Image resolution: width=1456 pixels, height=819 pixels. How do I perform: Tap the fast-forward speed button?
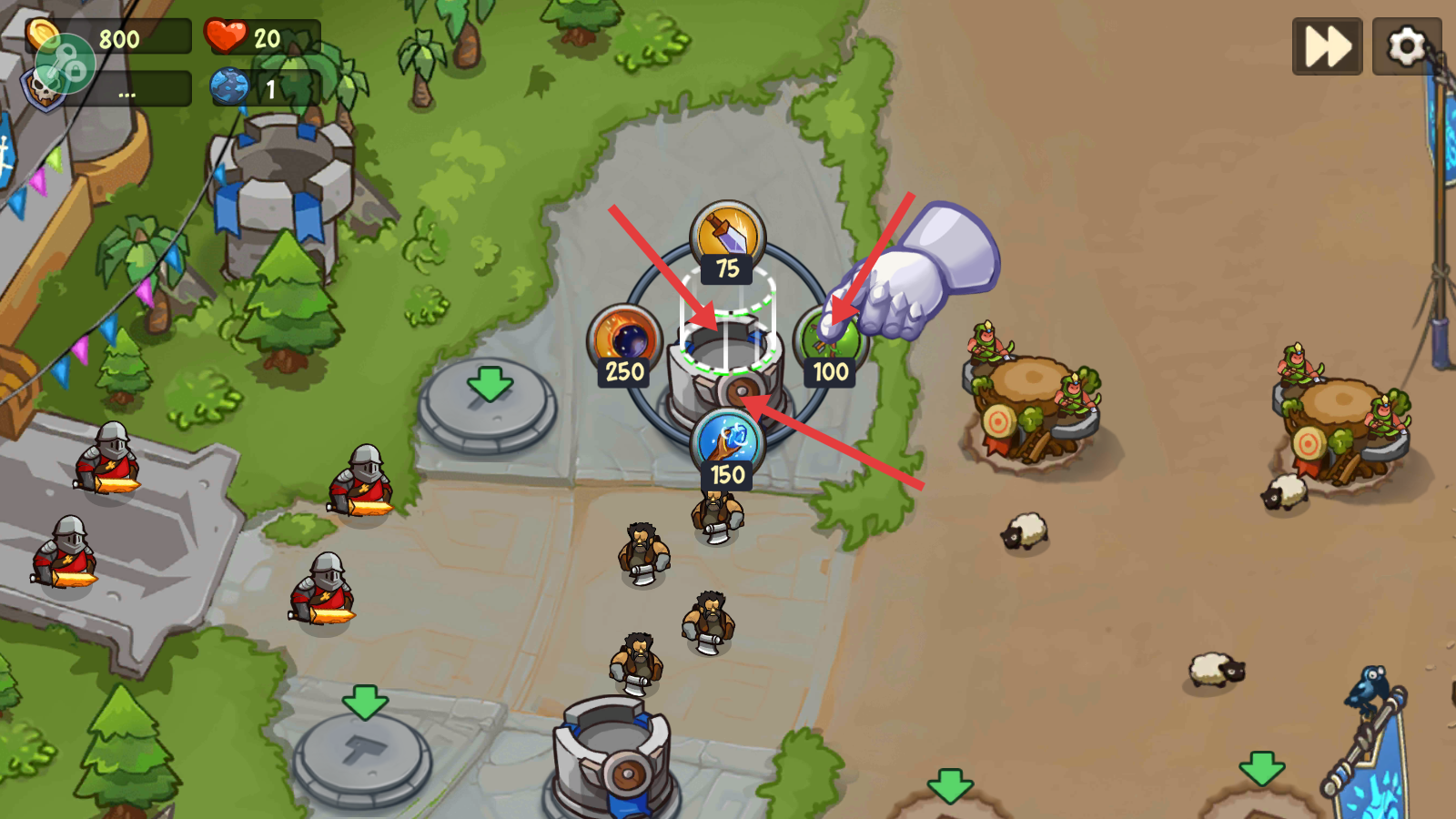(x=1327, y=46)
